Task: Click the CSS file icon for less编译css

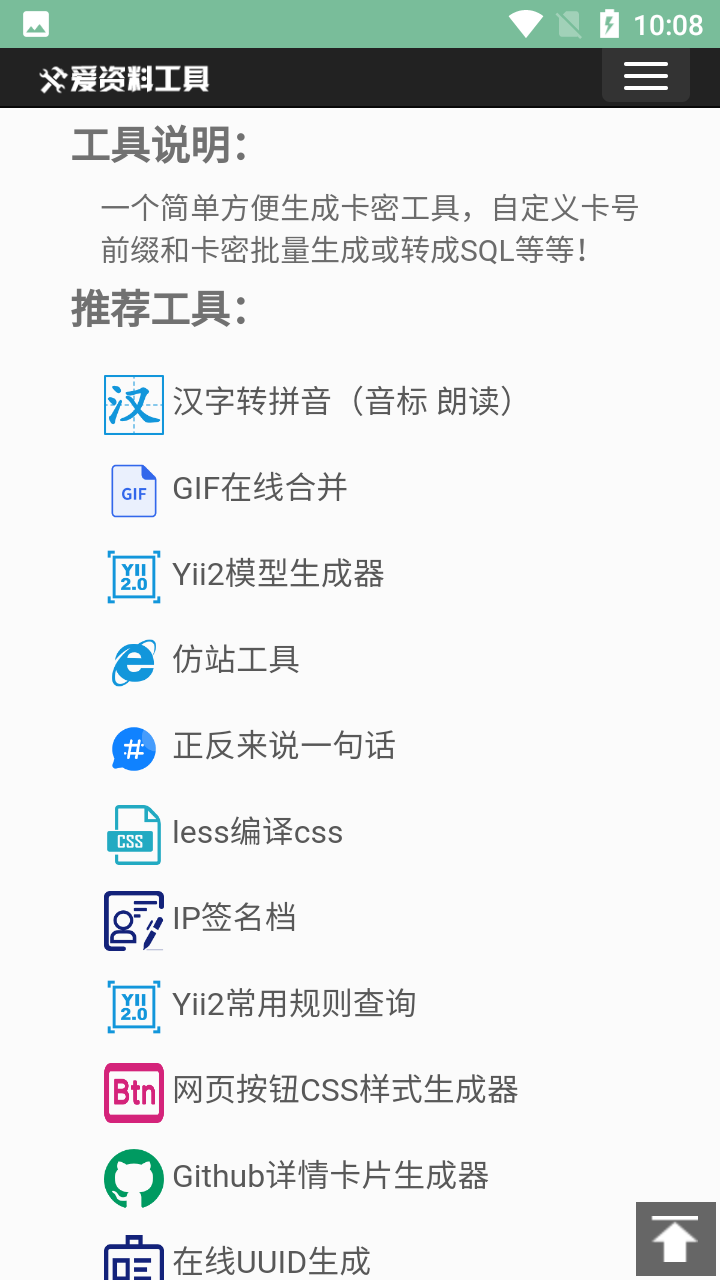Action: point(133,834)
